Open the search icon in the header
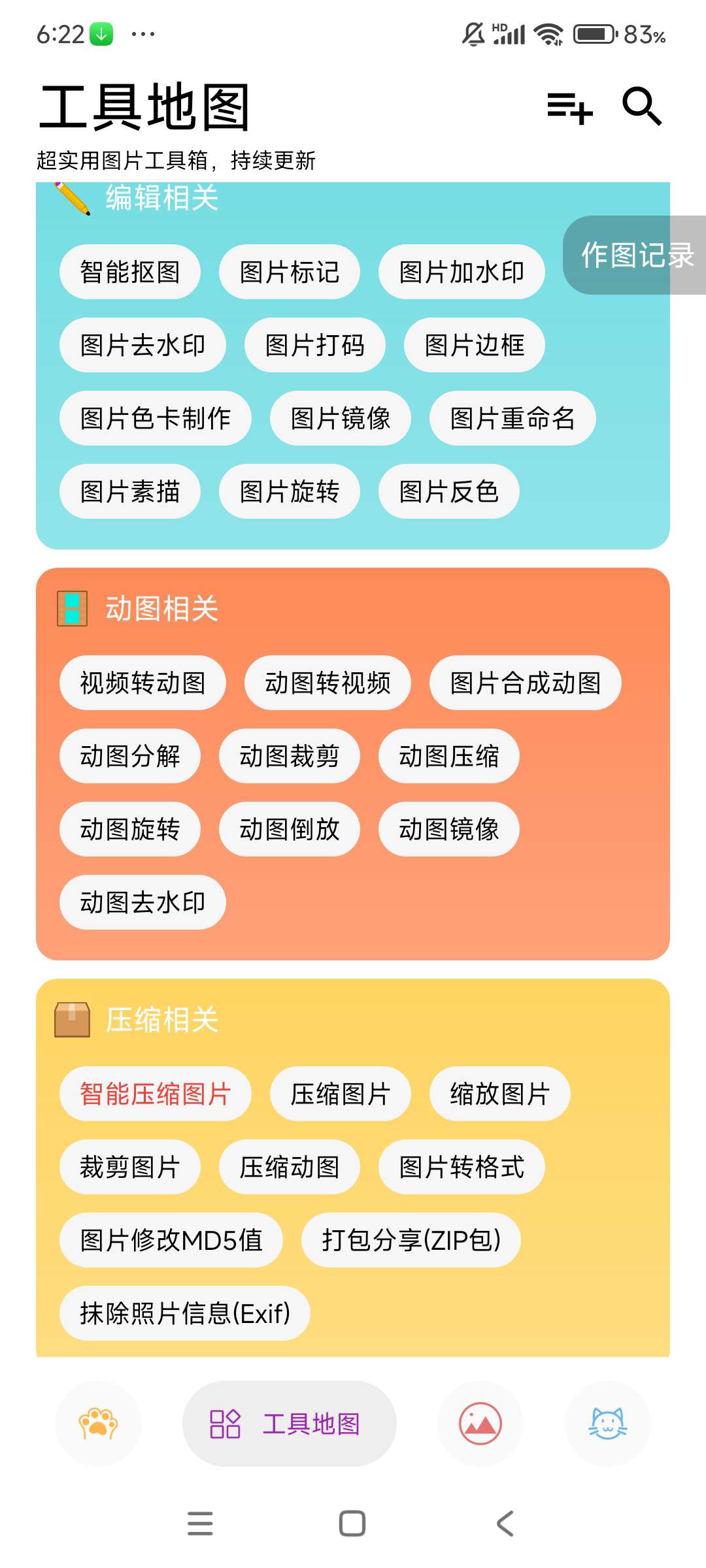 click(x=642, y=106)
